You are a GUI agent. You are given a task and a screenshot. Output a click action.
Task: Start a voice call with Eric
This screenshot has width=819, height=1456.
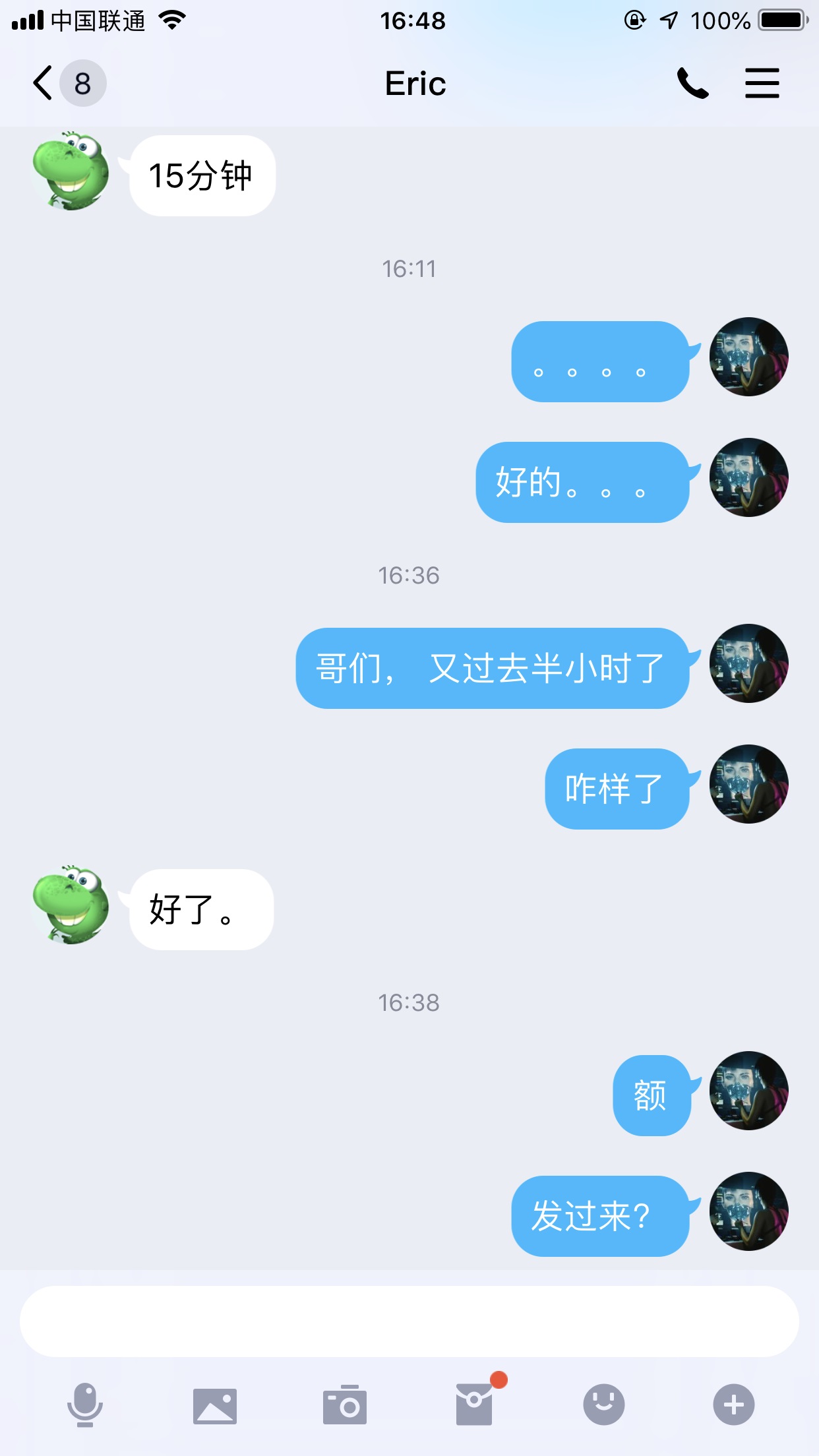(x=692, y=84)
